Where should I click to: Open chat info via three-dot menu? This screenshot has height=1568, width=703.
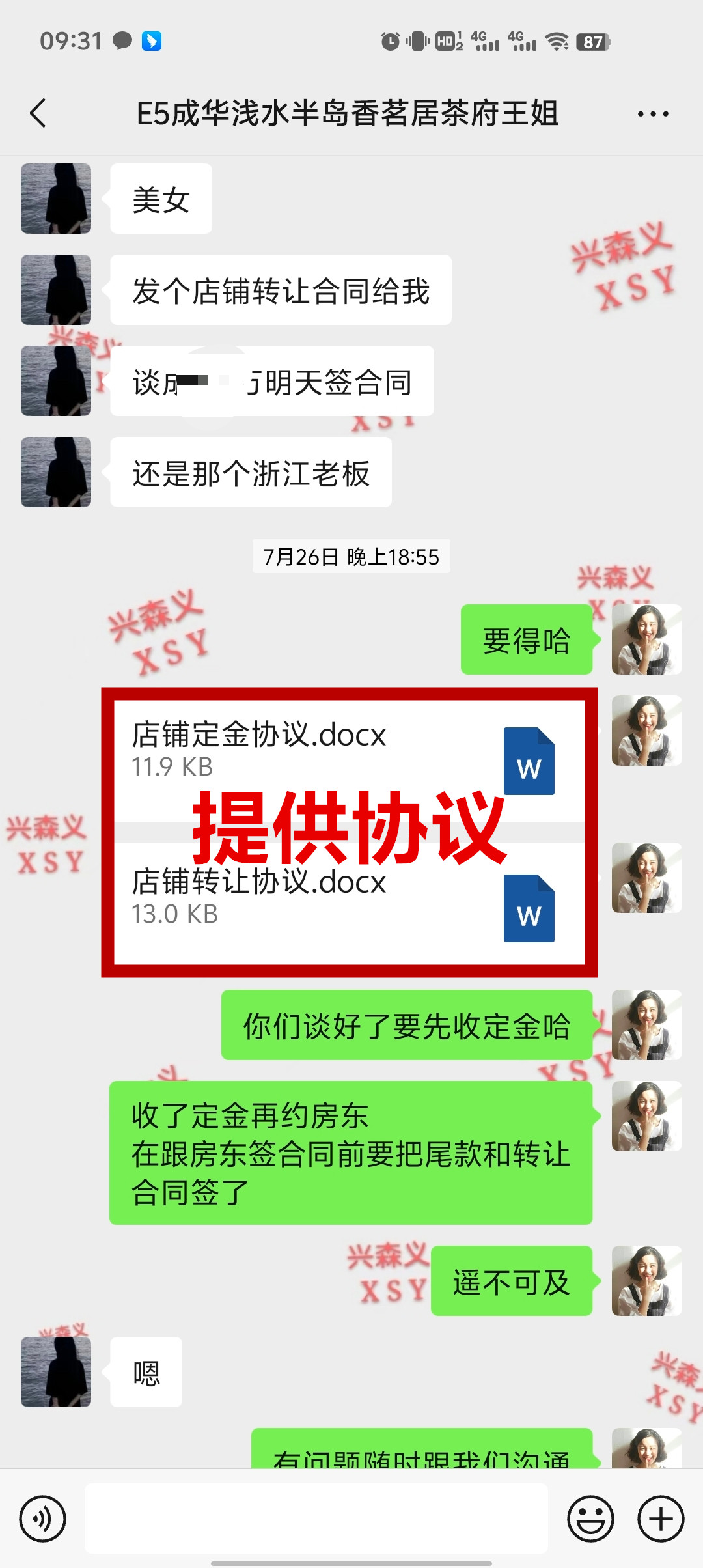click(652, 114)
